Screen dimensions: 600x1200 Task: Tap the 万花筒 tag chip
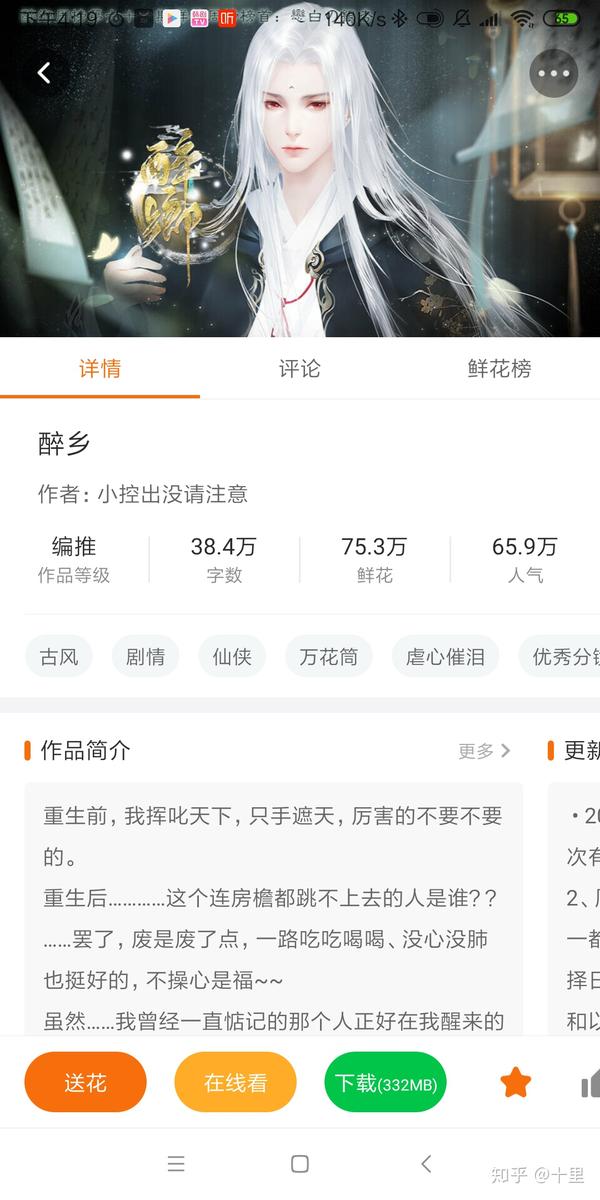click(329, 657)
